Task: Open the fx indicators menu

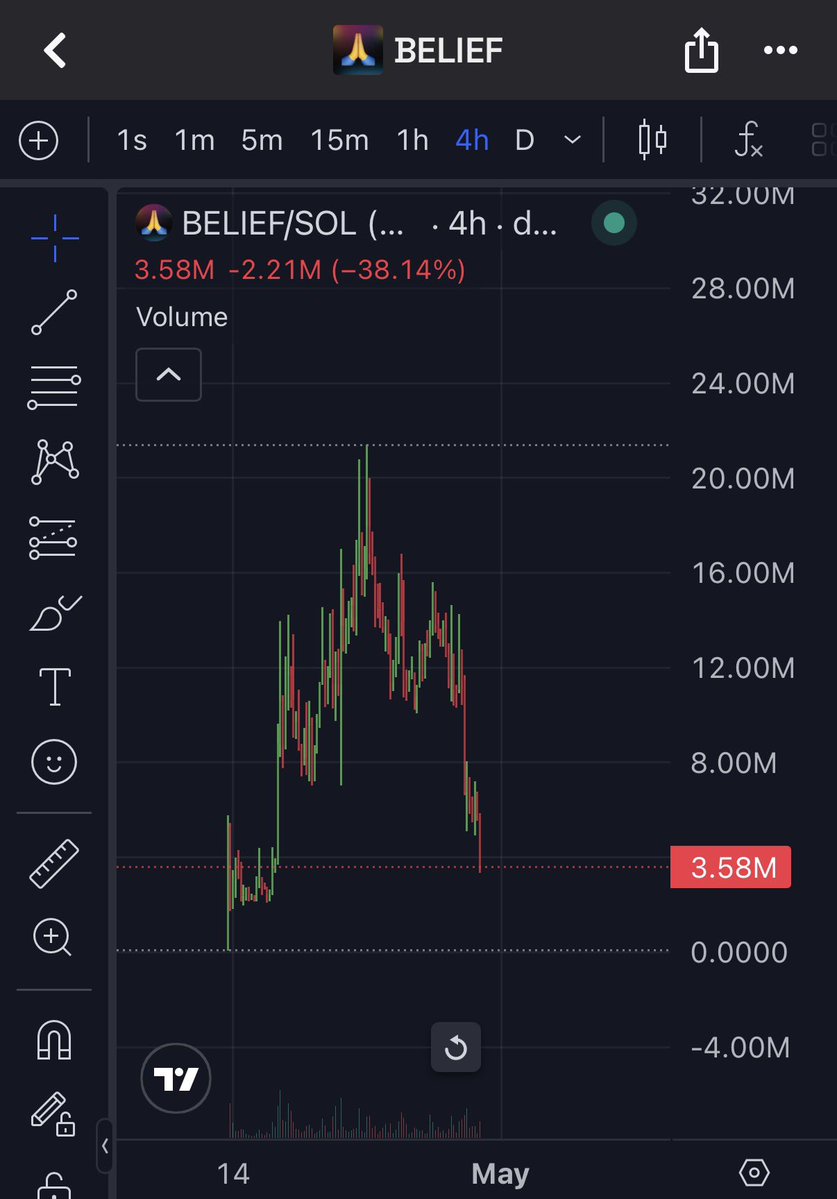Action: 748,140
